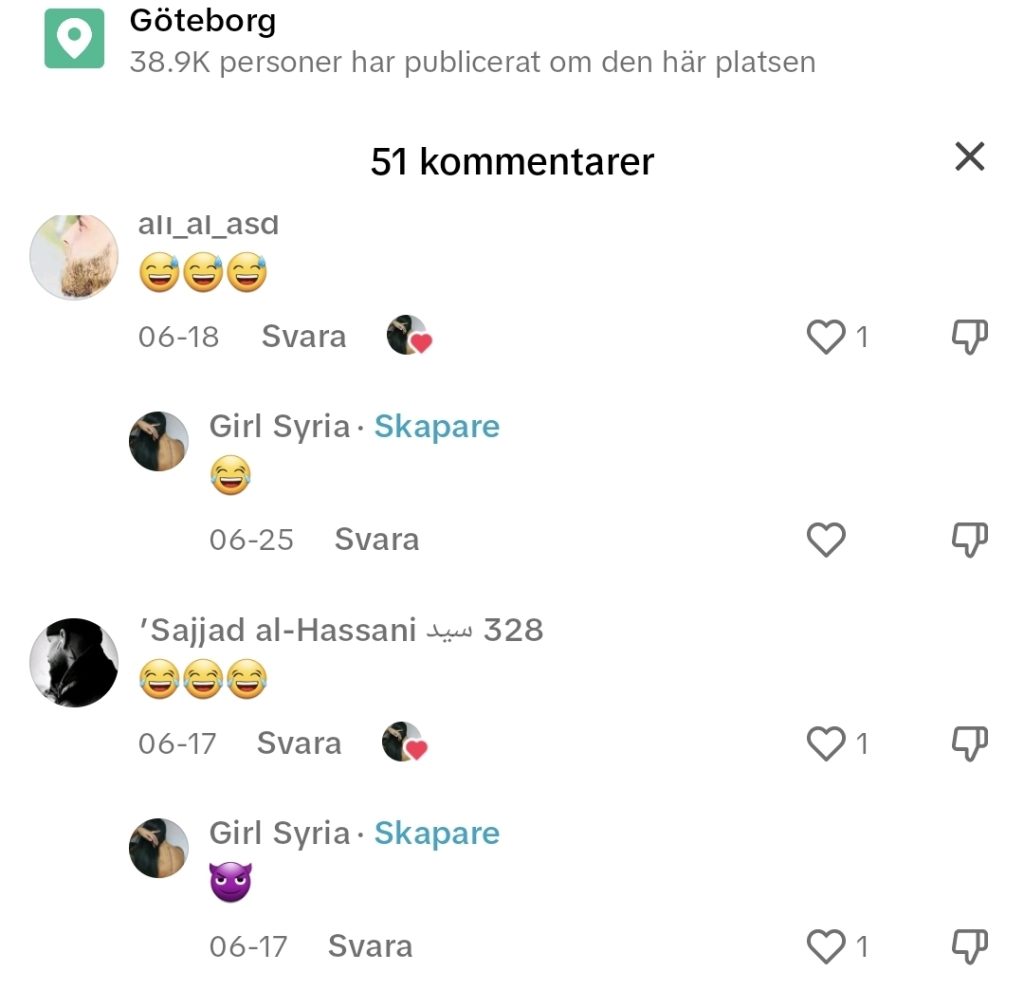Open Sajjad al-Hassani's profile avatar

click(x=75, y=663)
